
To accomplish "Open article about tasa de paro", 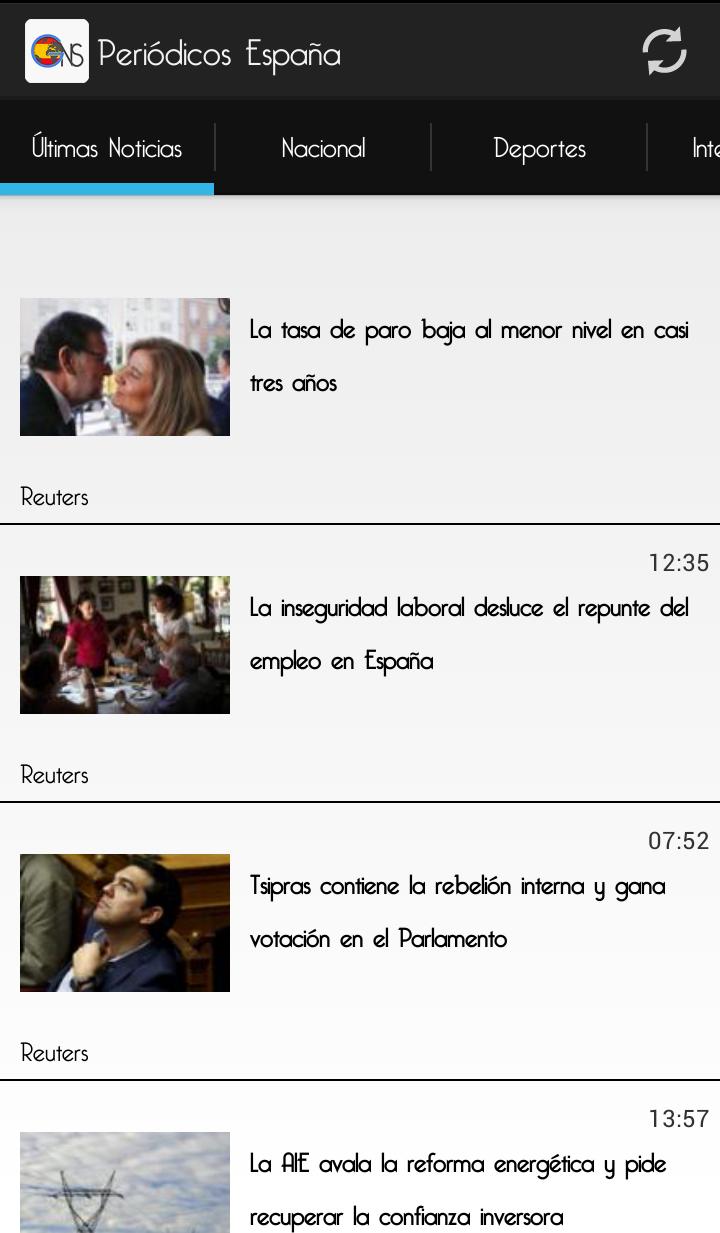I will pos(468,357).
